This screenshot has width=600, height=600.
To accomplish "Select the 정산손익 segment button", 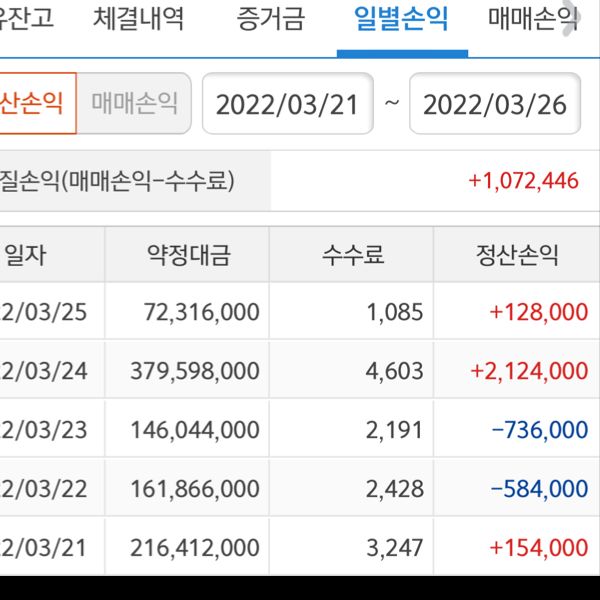I will point(36,103).
